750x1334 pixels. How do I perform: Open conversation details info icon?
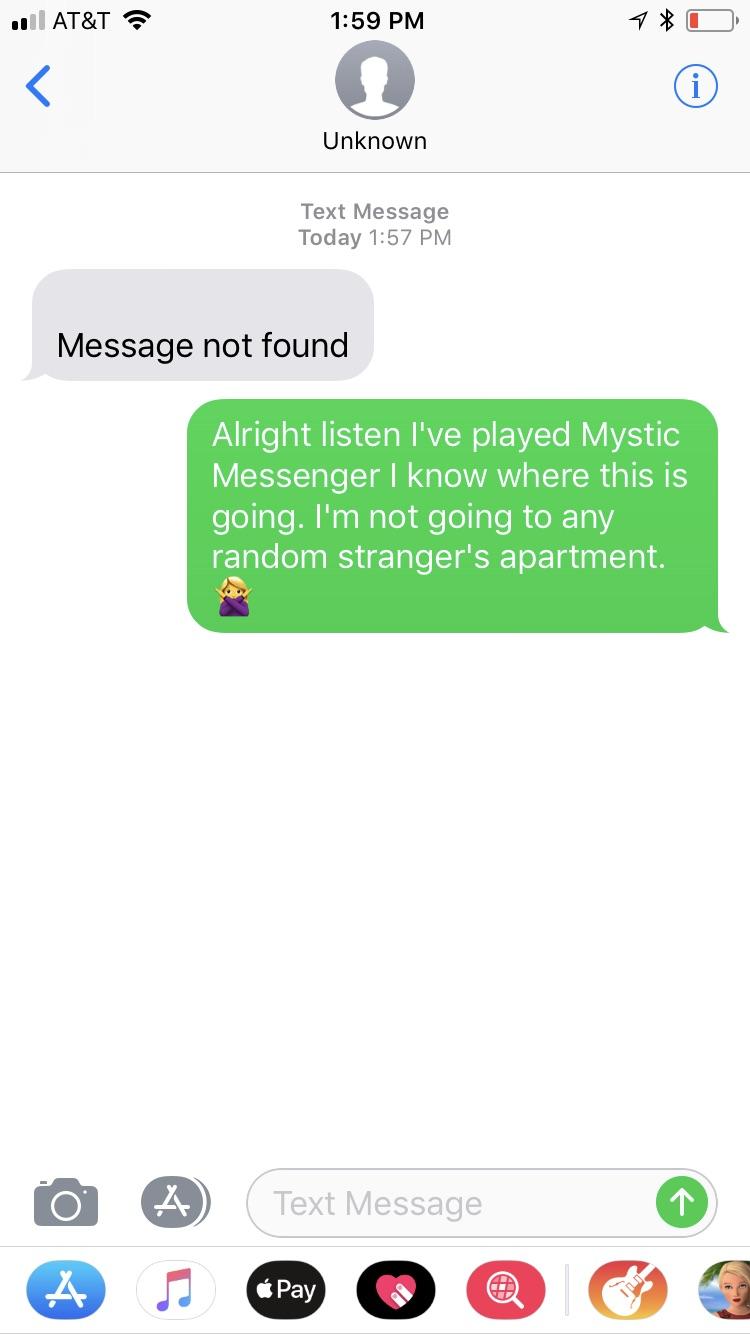click(695, 86)
